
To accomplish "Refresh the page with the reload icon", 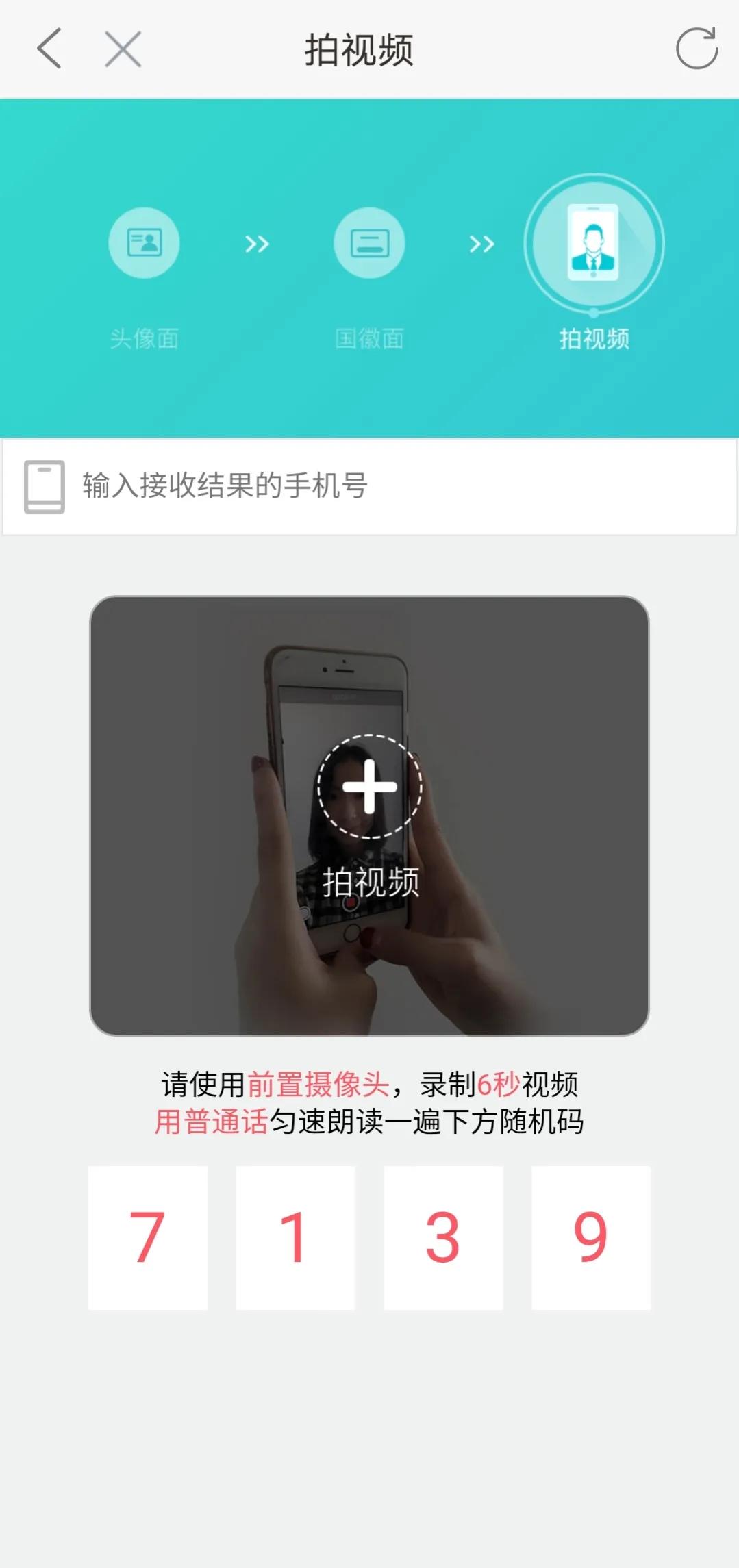I will (x=696, y=49).
